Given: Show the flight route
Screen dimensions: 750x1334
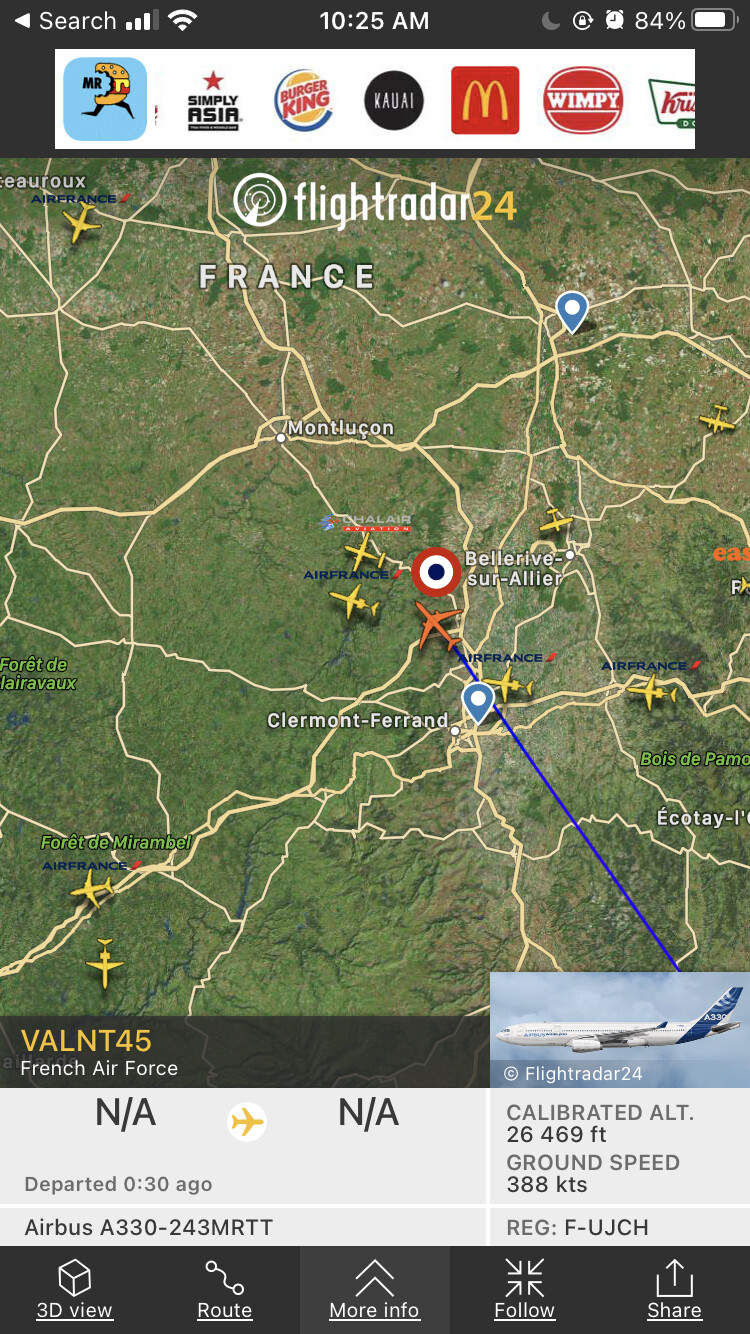Looking at the screenshot, I should pyautogui.click(x=225, y=1290).
